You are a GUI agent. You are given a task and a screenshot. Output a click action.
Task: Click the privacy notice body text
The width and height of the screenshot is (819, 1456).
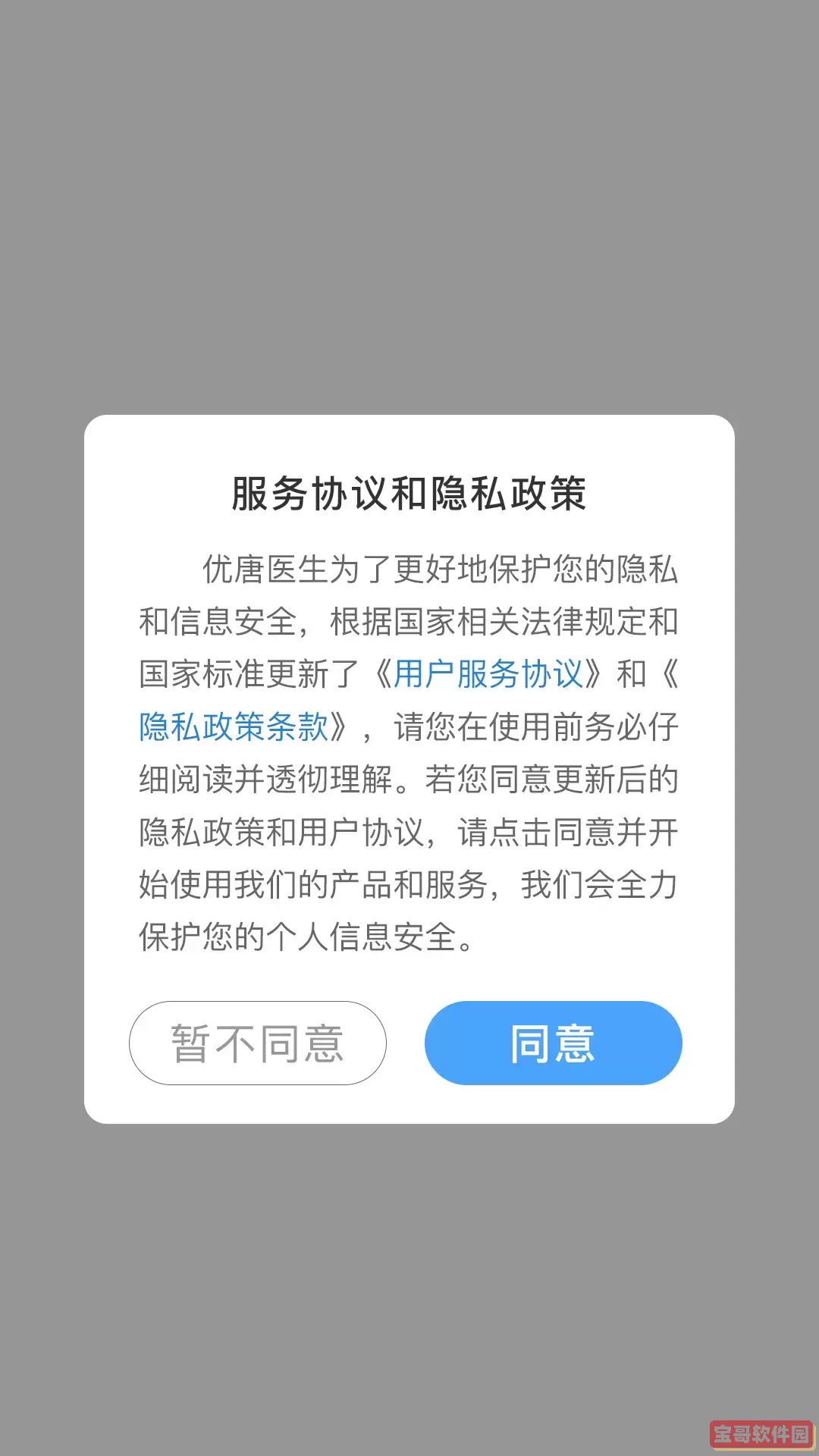[409, 781]
